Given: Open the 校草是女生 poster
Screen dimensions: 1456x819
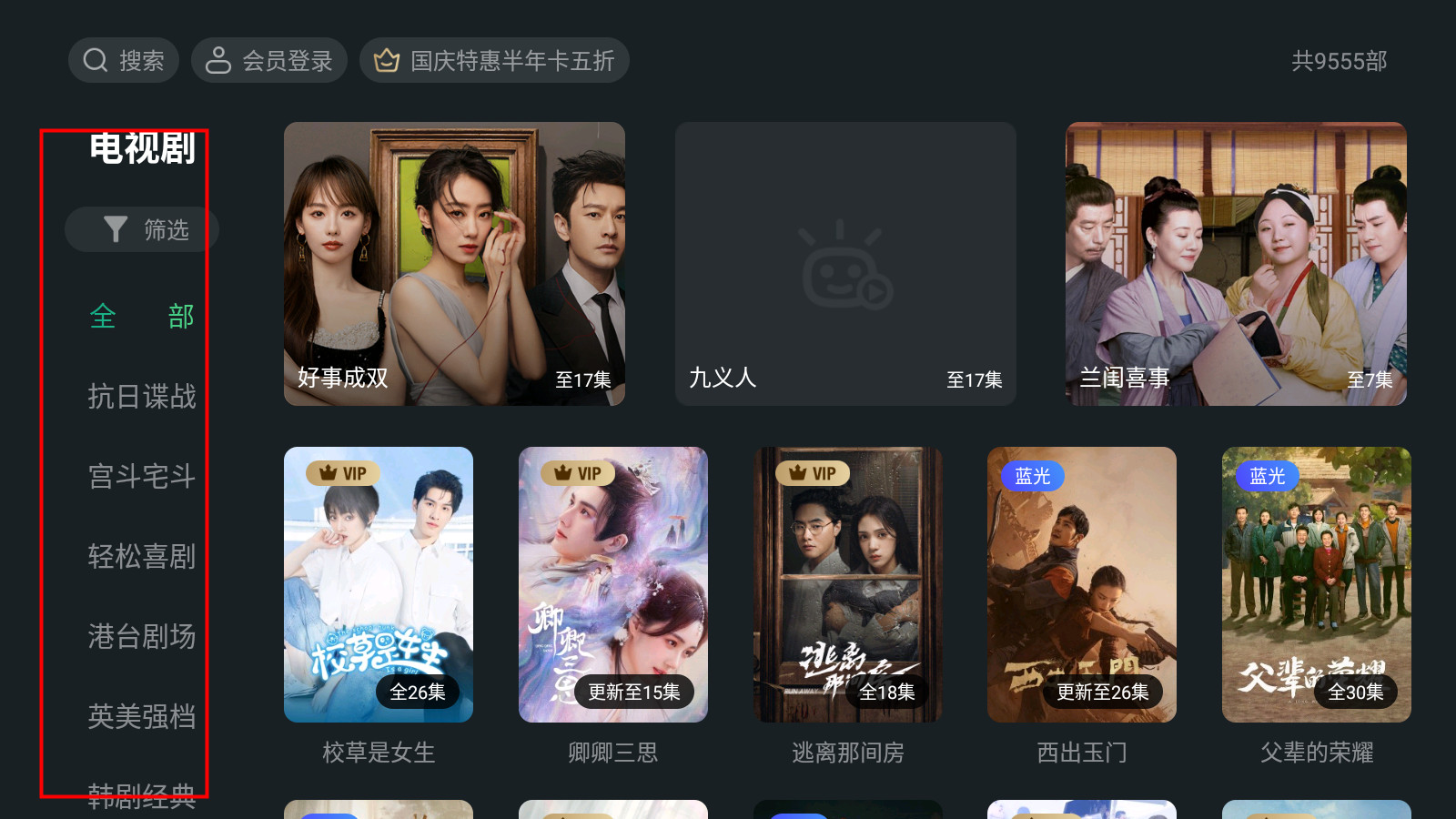Looking at the screenshot, I should pyautogui.click(x=379, y=584).
